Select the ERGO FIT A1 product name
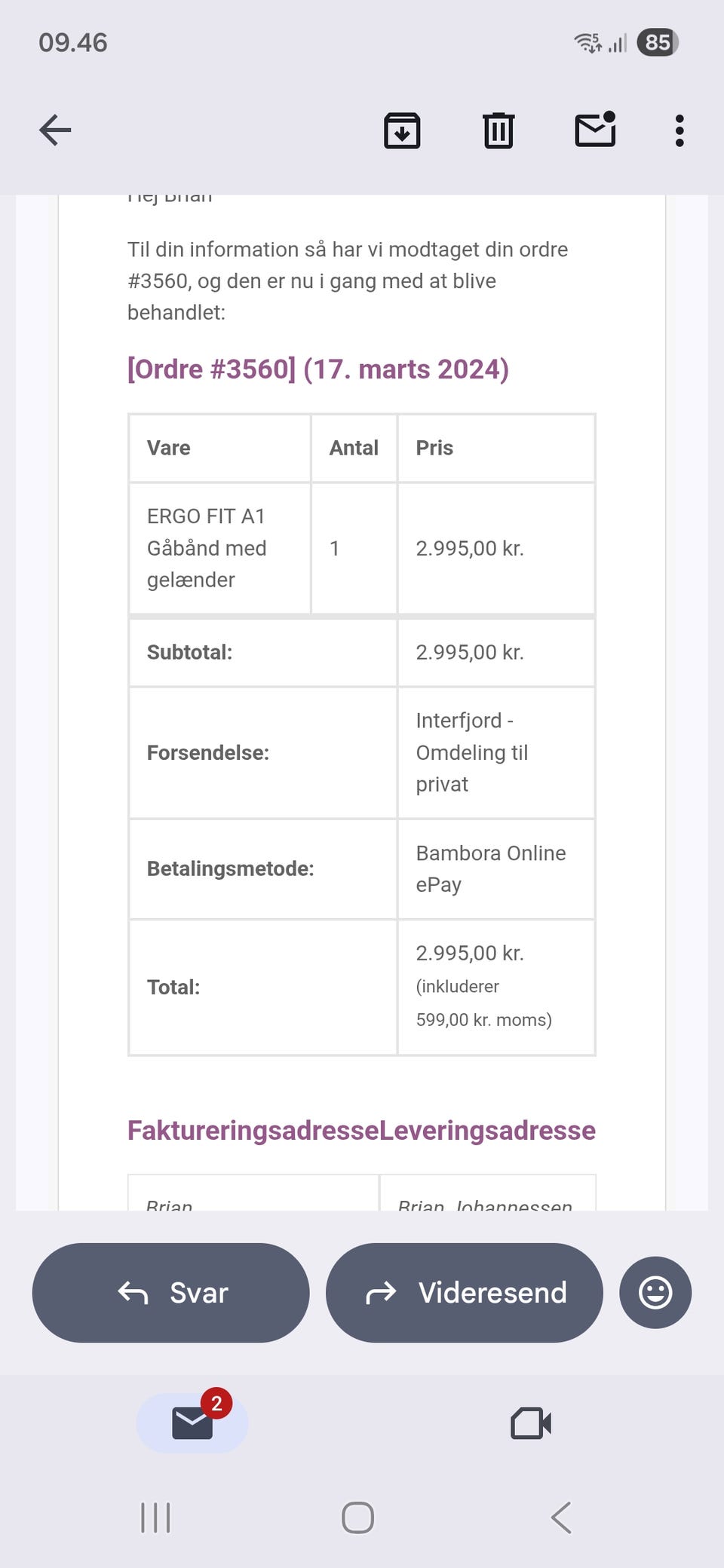The height and width of the screenshot is (1568, 724). 207,547
